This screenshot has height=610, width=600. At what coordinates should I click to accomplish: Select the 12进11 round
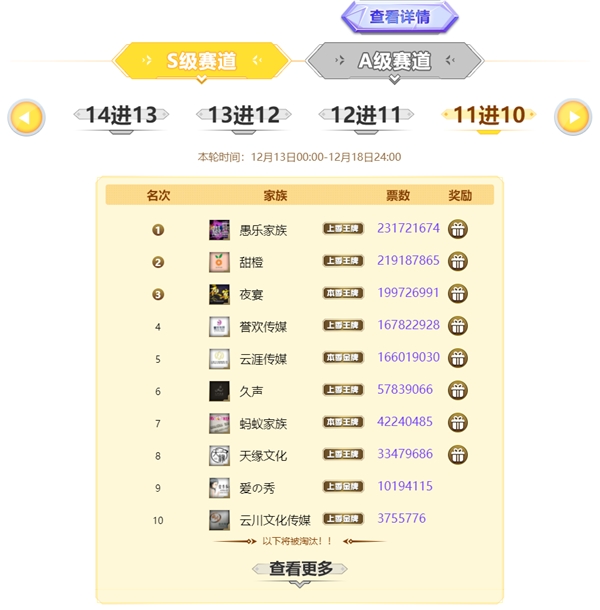365,116
